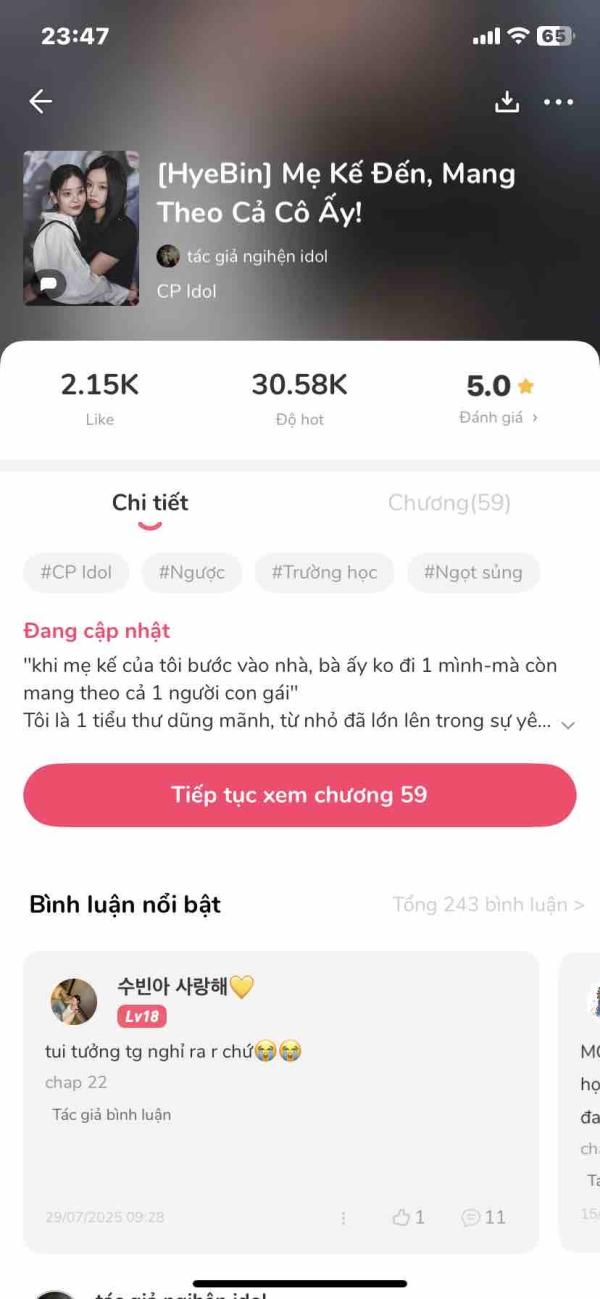The height and width of the screenshot is (1299, 600).
Task: Open the three-dot overflow menu
Action: click(558, 102)
